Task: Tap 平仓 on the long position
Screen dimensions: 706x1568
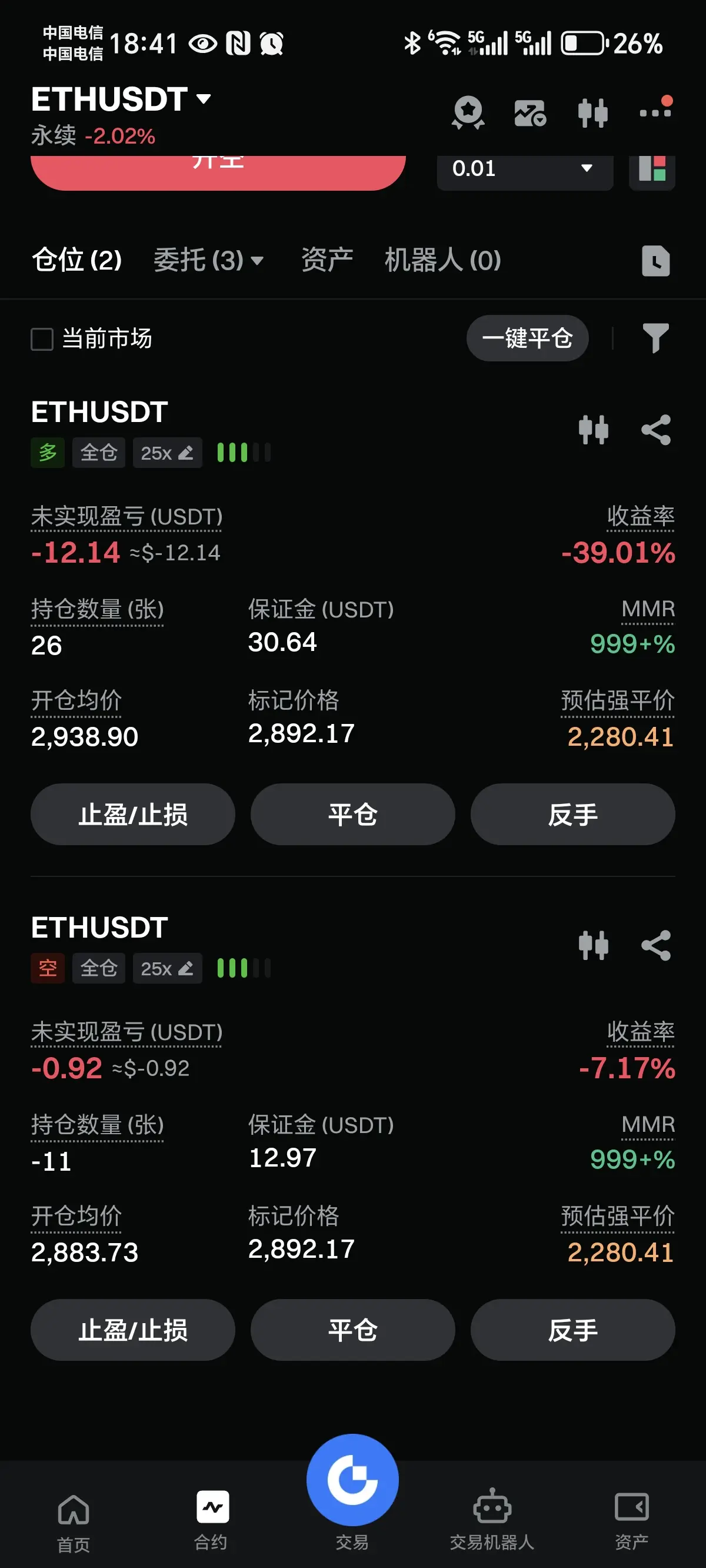Action: click(352, 815)
